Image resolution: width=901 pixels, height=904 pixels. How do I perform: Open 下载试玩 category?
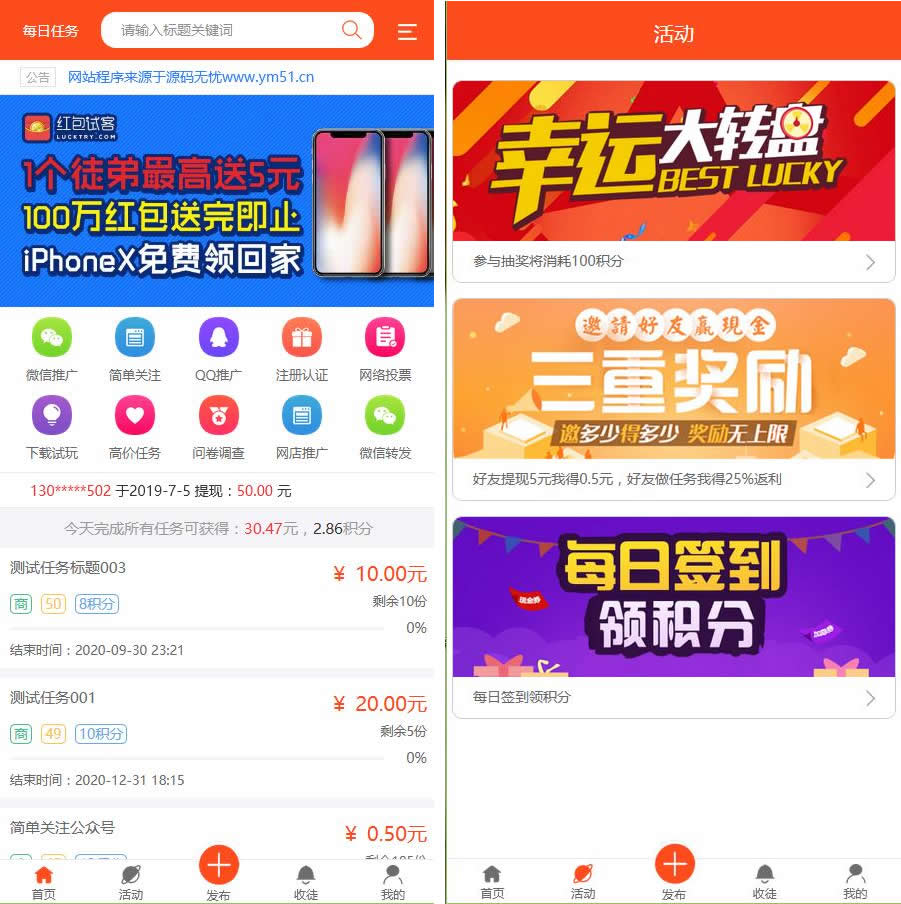coord(51,427)
